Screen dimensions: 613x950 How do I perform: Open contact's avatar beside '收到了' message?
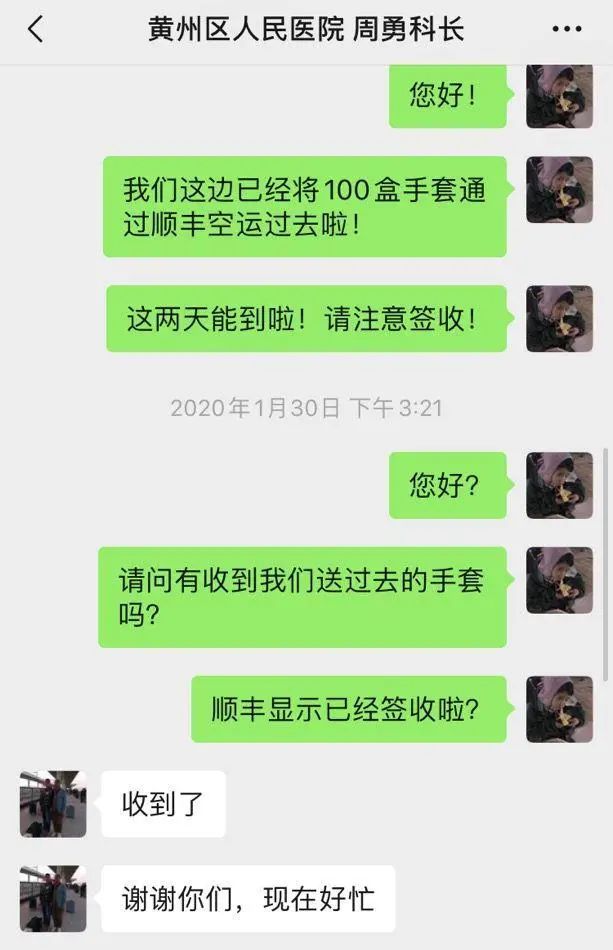[53, 804]
